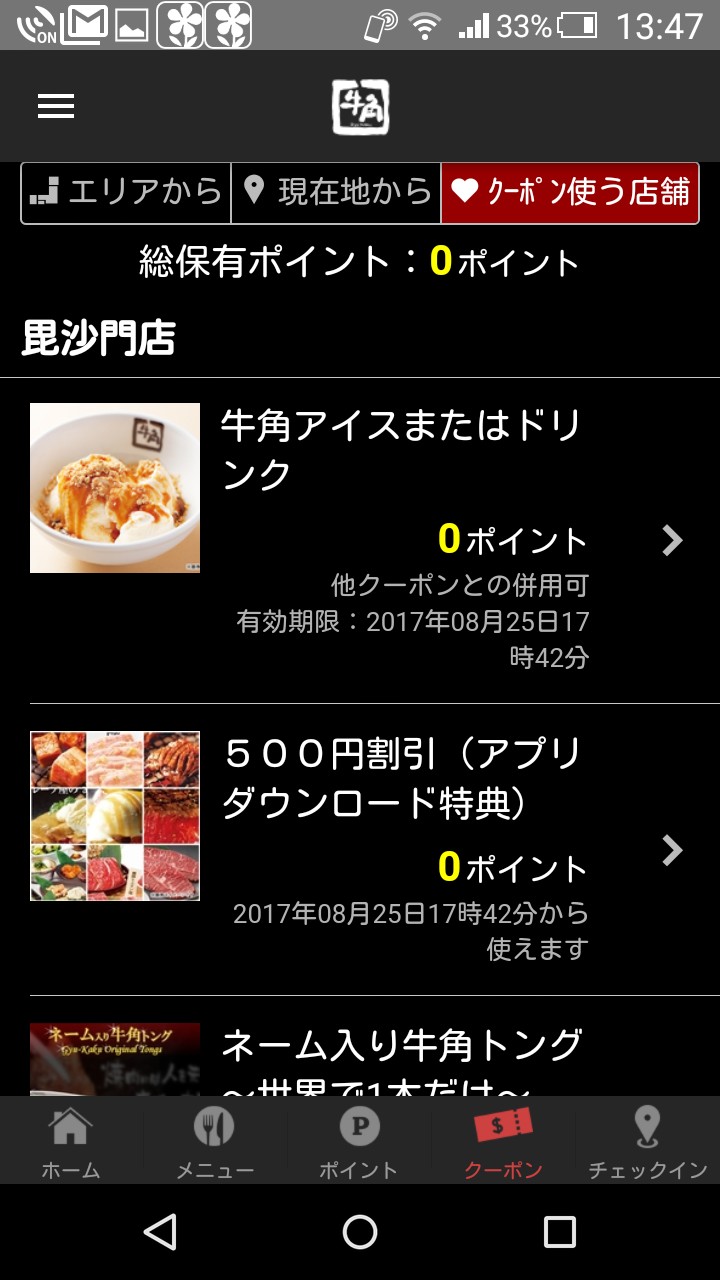The image size is (720, 1280).
Task: Go to the ポイント tab
Action: pyautogui.click(x=359, y=1142)
